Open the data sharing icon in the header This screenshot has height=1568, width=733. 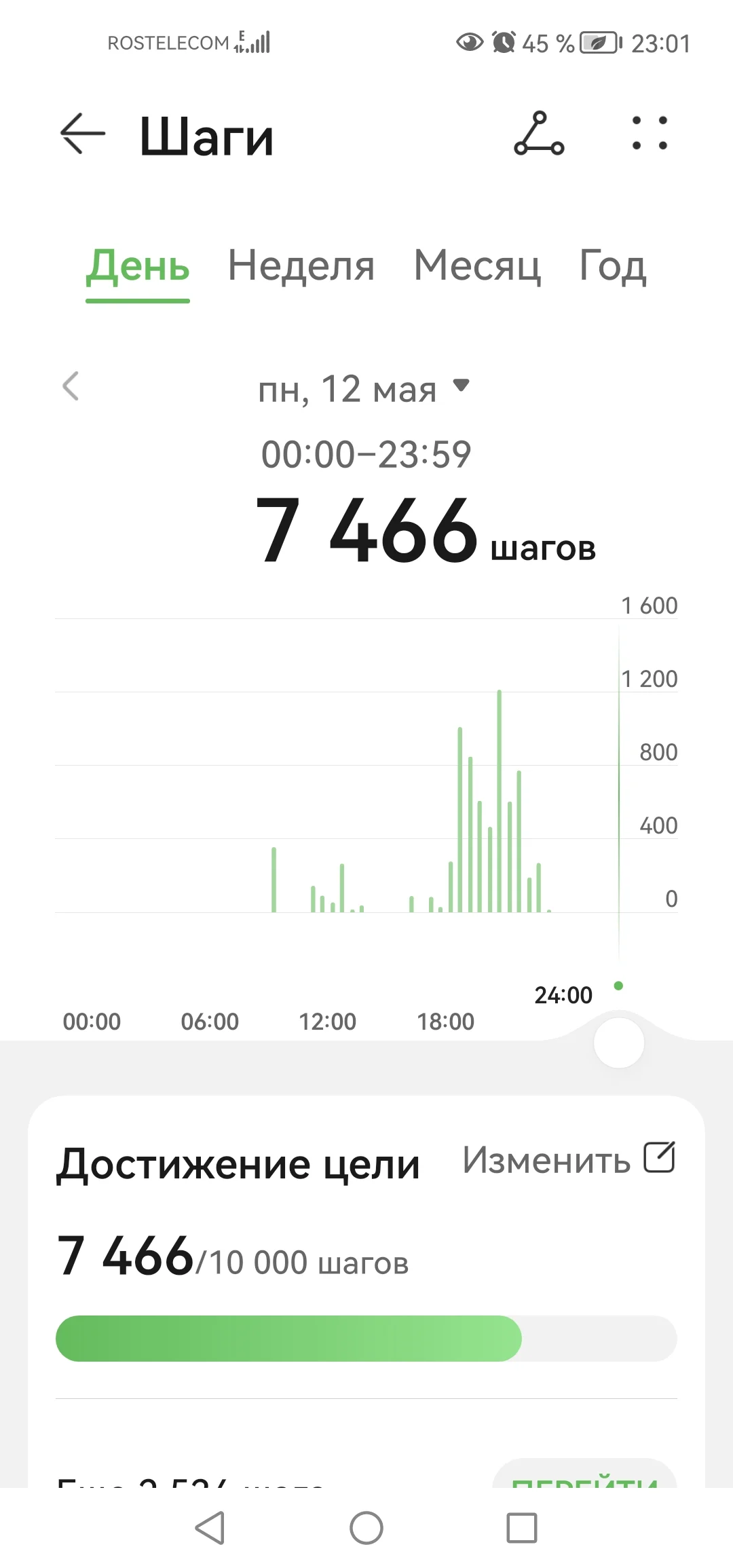[540, 134]
